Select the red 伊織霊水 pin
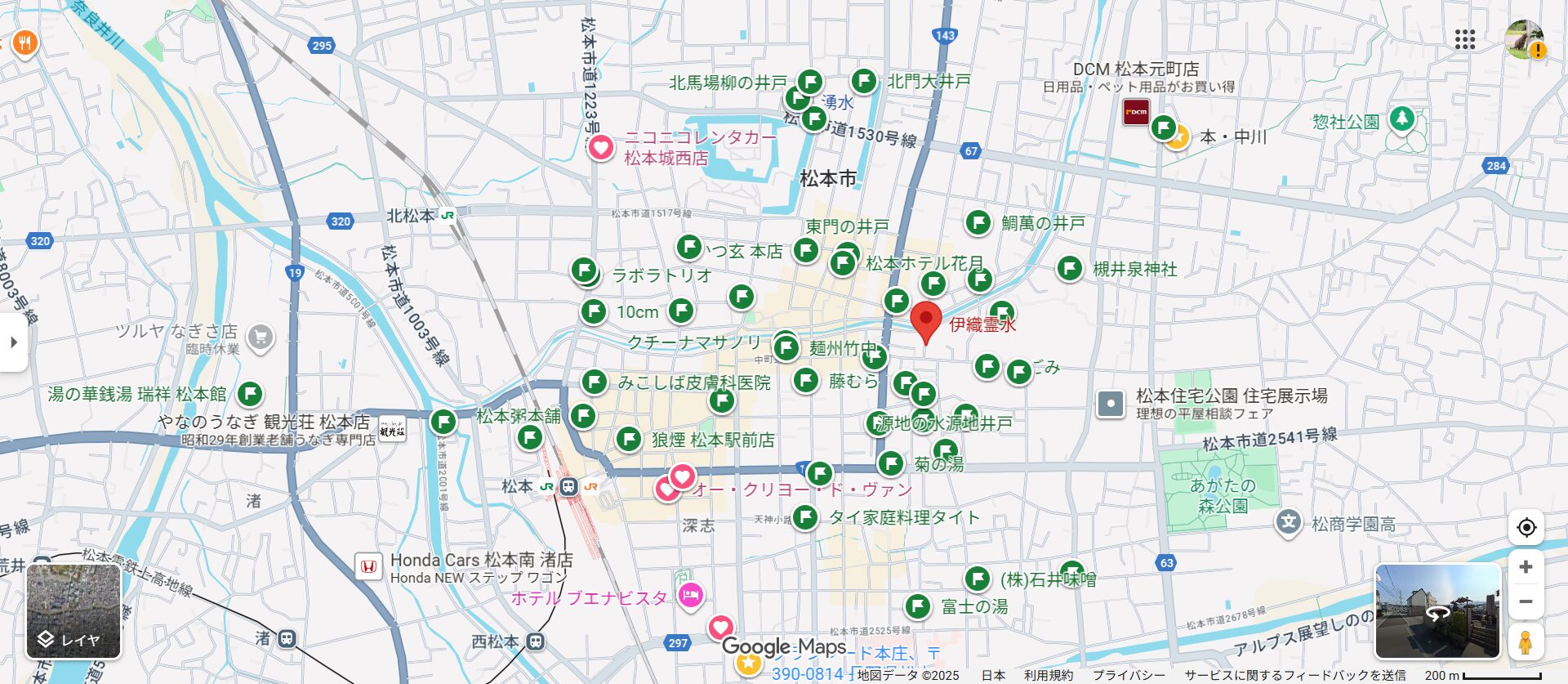The height and width of the screenshot is (684, 1568). 926,320
